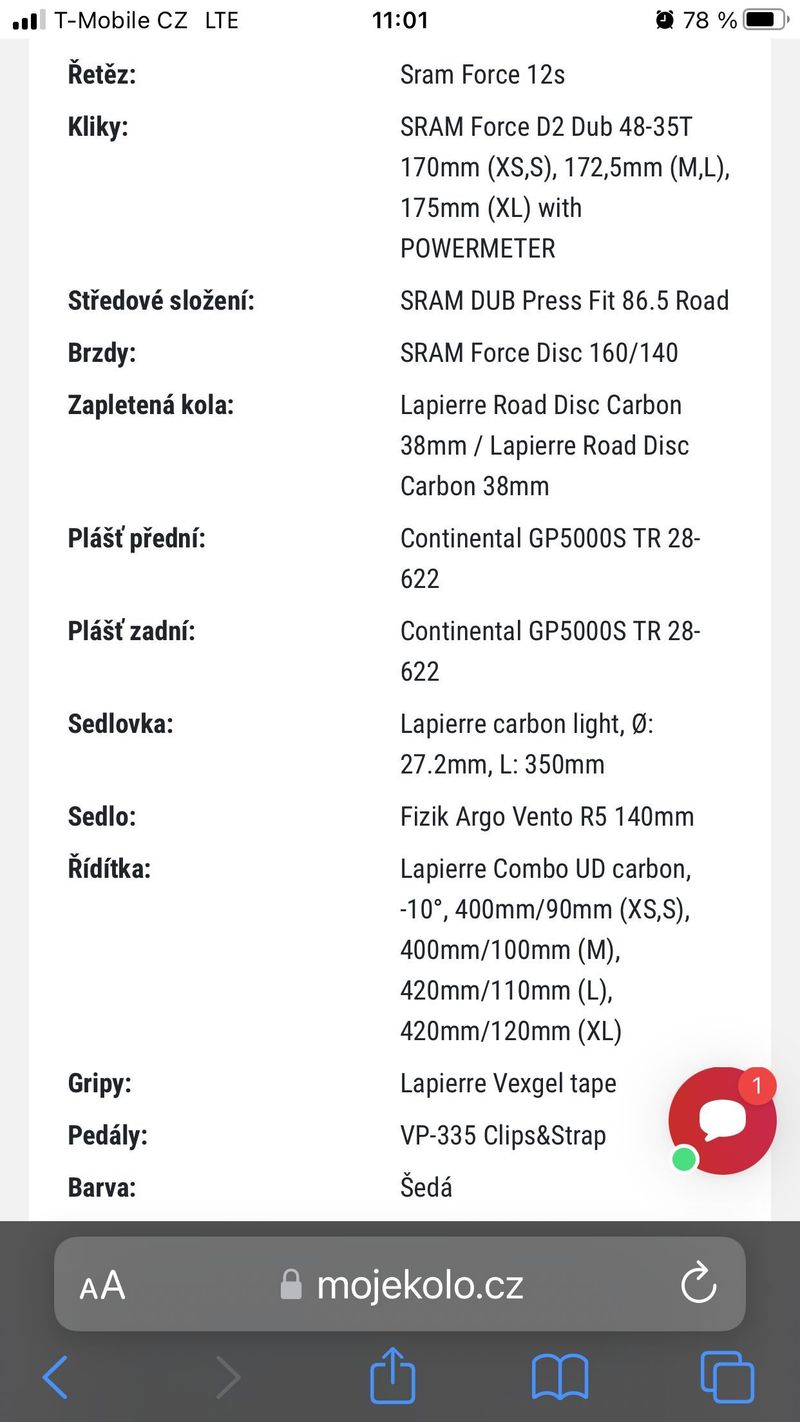800x1422 pixels.
Task: Open Safari bookmarks
Action: point(559,1378)
